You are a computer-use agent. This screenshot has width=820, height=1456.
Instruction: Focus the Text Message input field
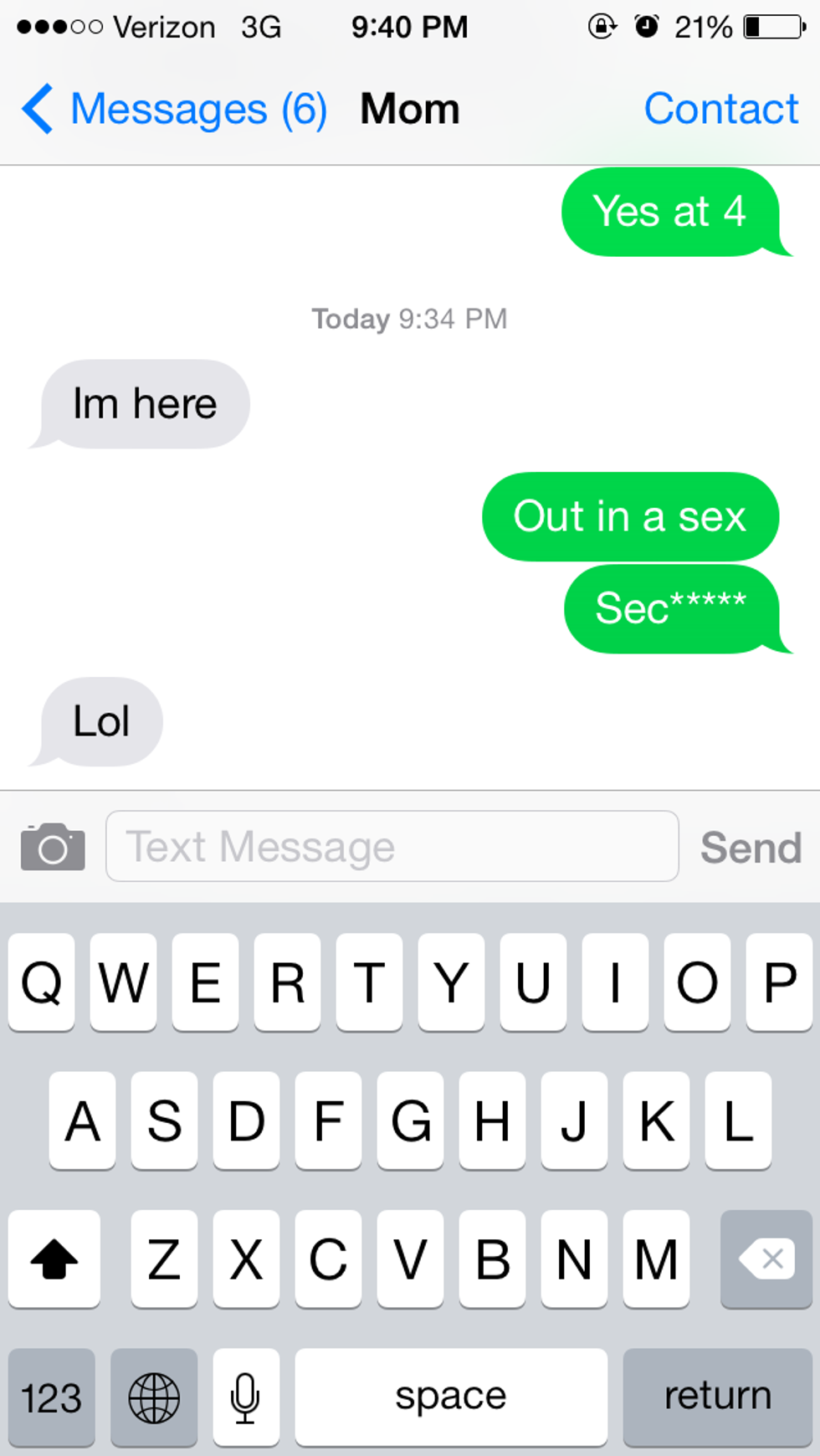(392, 847)
